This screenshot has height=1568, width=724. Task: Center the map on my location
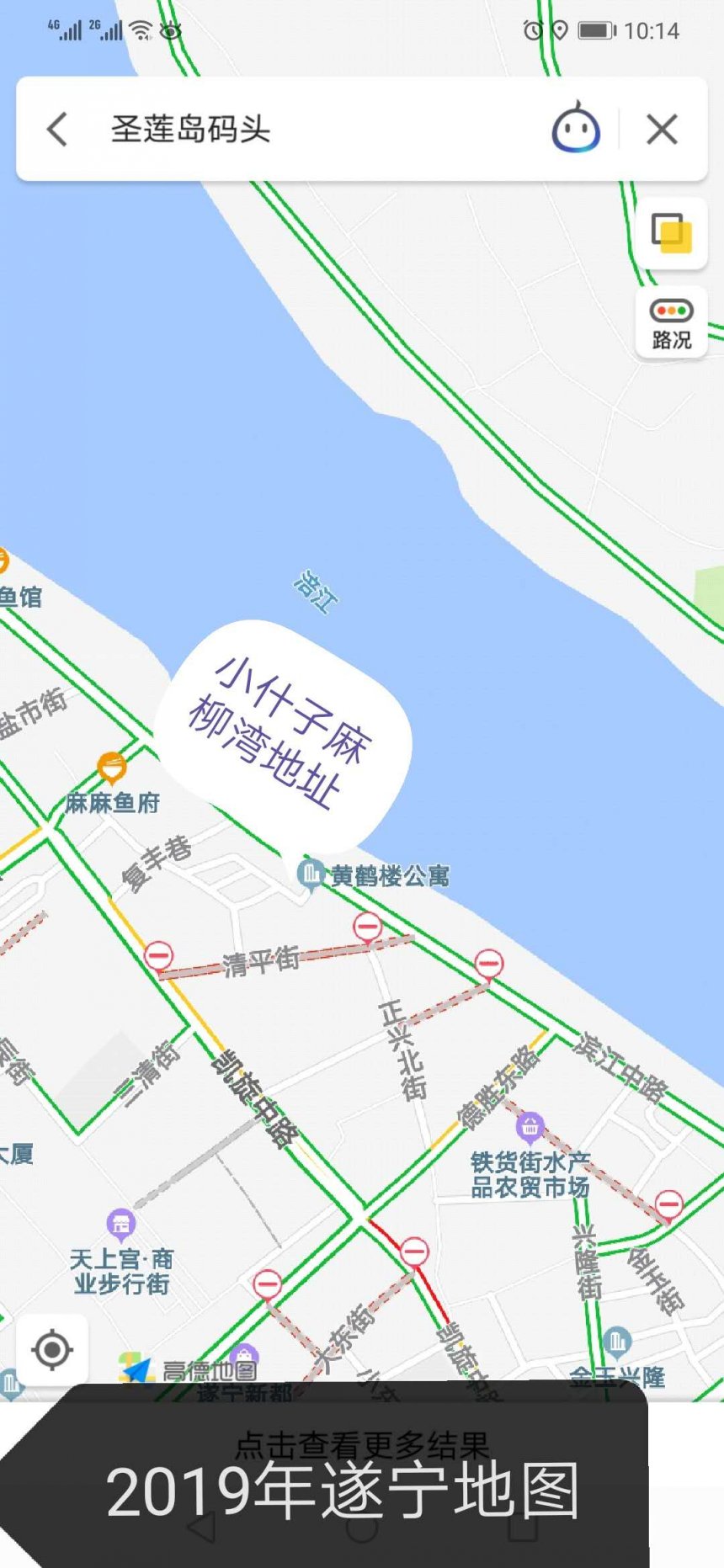[52, 1350]
